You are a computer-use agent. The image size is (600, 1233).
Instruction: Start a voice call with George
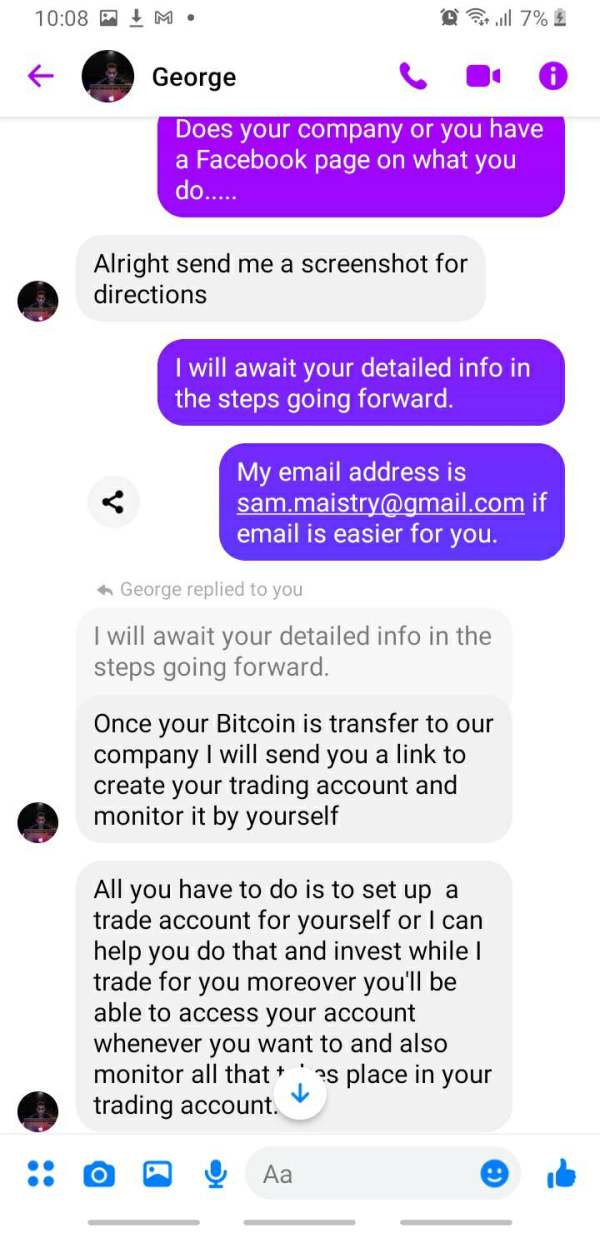point(413,76)
